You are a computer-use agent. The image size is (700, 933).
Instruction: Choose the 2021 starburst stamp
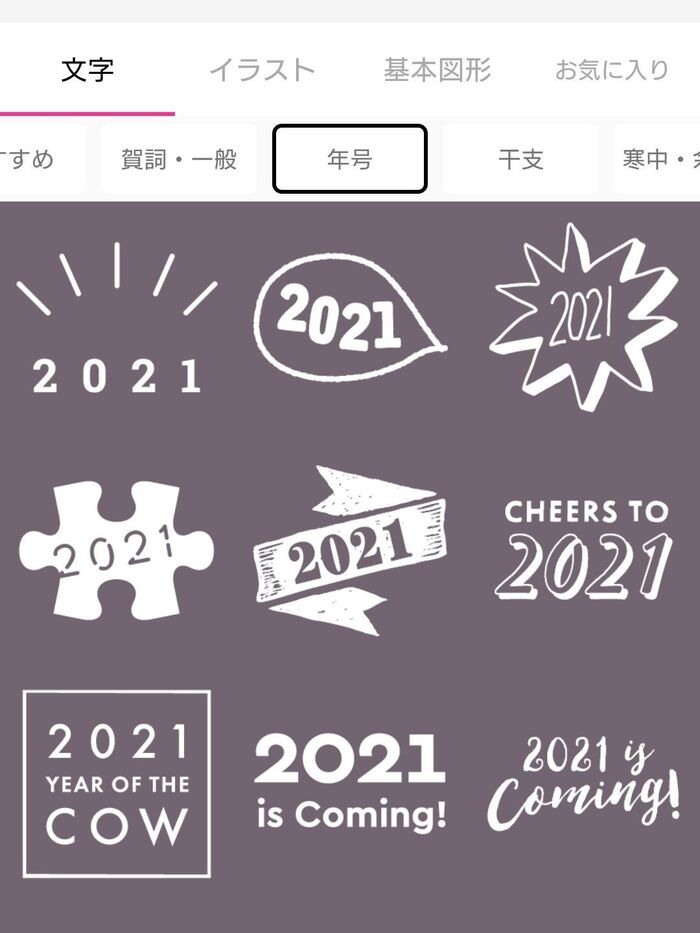click(x=583, y=316)
